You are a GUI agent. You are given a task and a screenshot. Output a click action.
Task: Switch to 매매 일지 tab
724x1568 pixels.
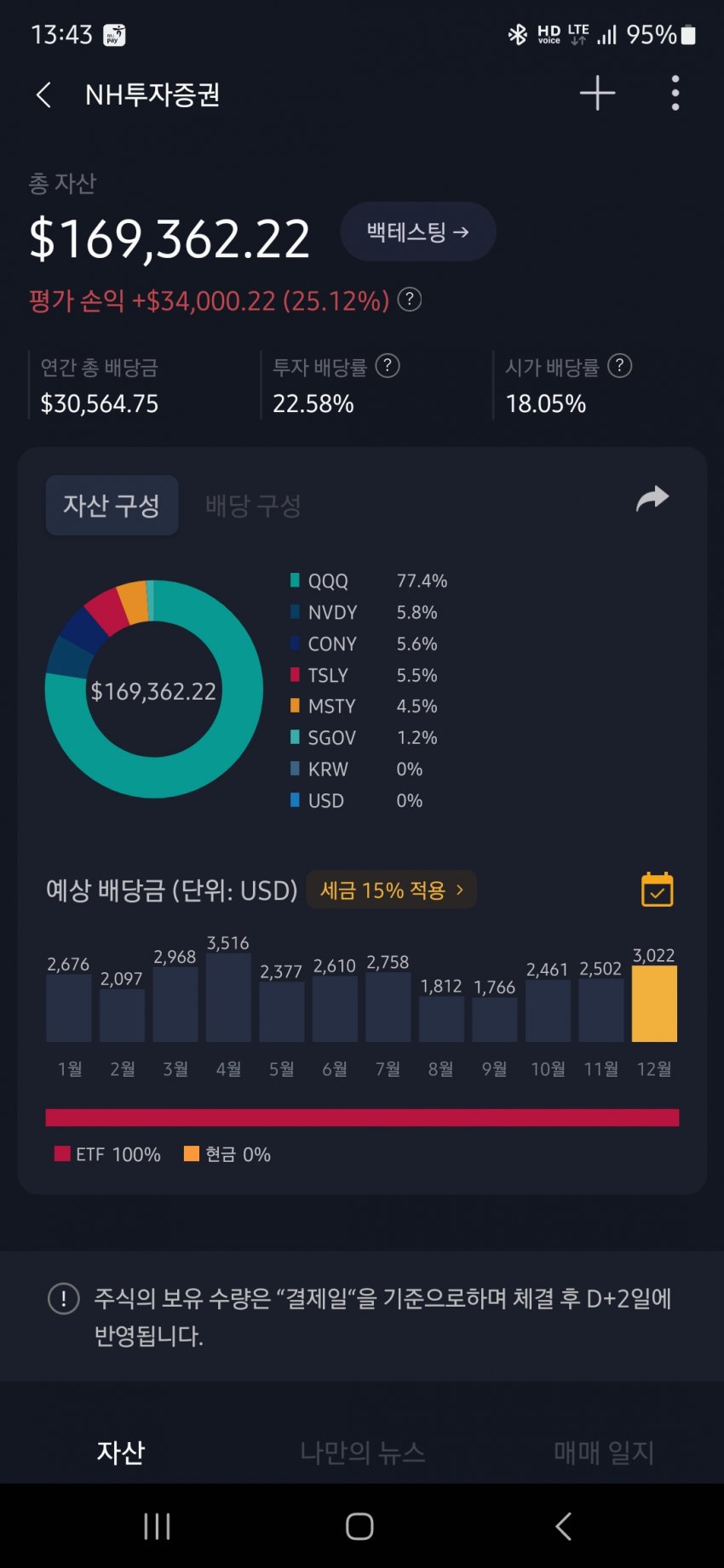(x=603, y=1451)
